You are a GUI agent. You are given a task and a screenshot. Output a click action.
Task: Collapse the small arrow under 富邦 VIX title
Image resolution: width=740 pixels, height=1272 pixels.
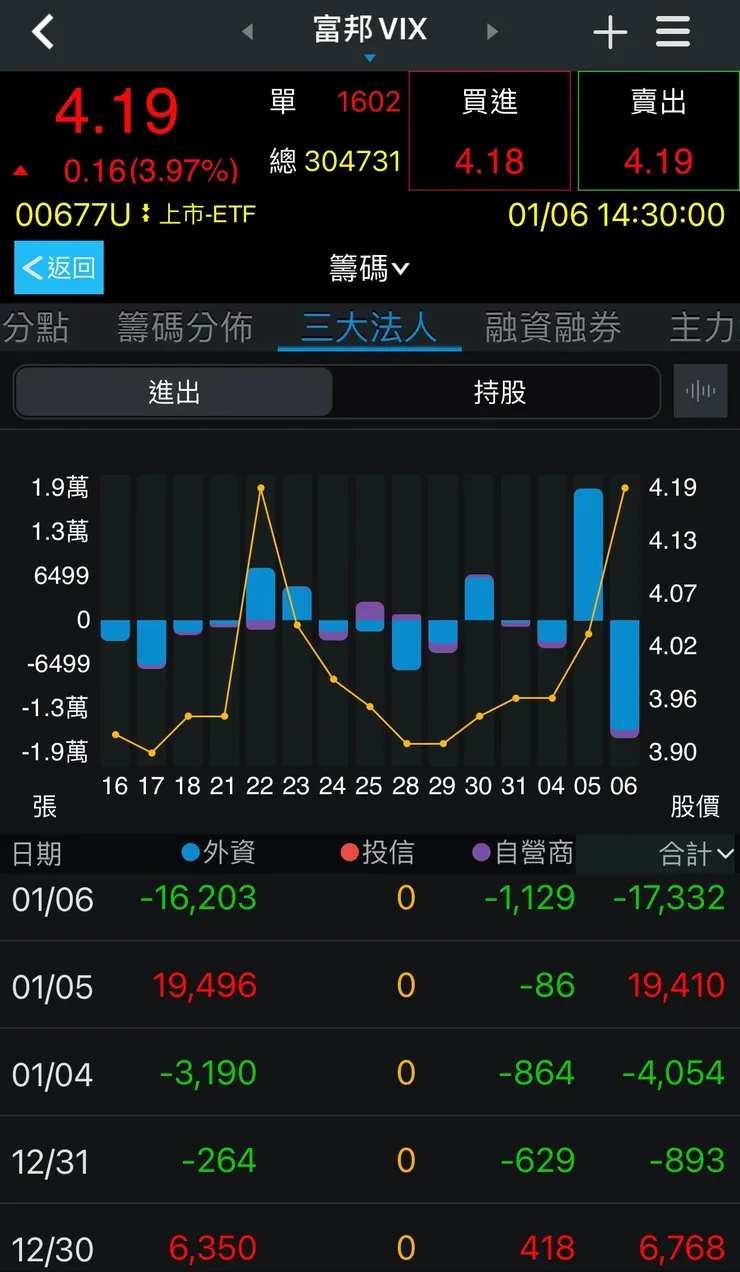pyautogui.click(x=370, y=57)
